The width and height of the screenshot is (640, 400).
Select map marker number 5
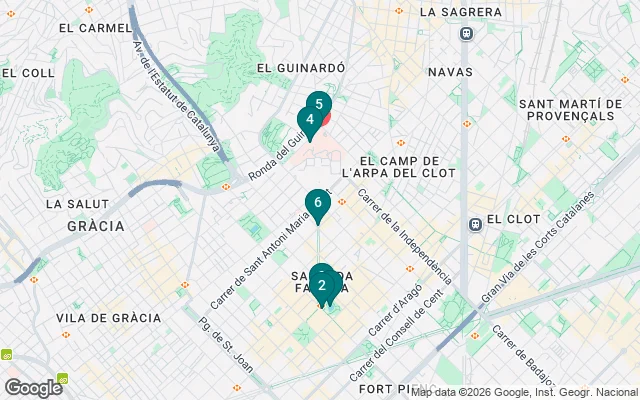[x=320, y=103]
